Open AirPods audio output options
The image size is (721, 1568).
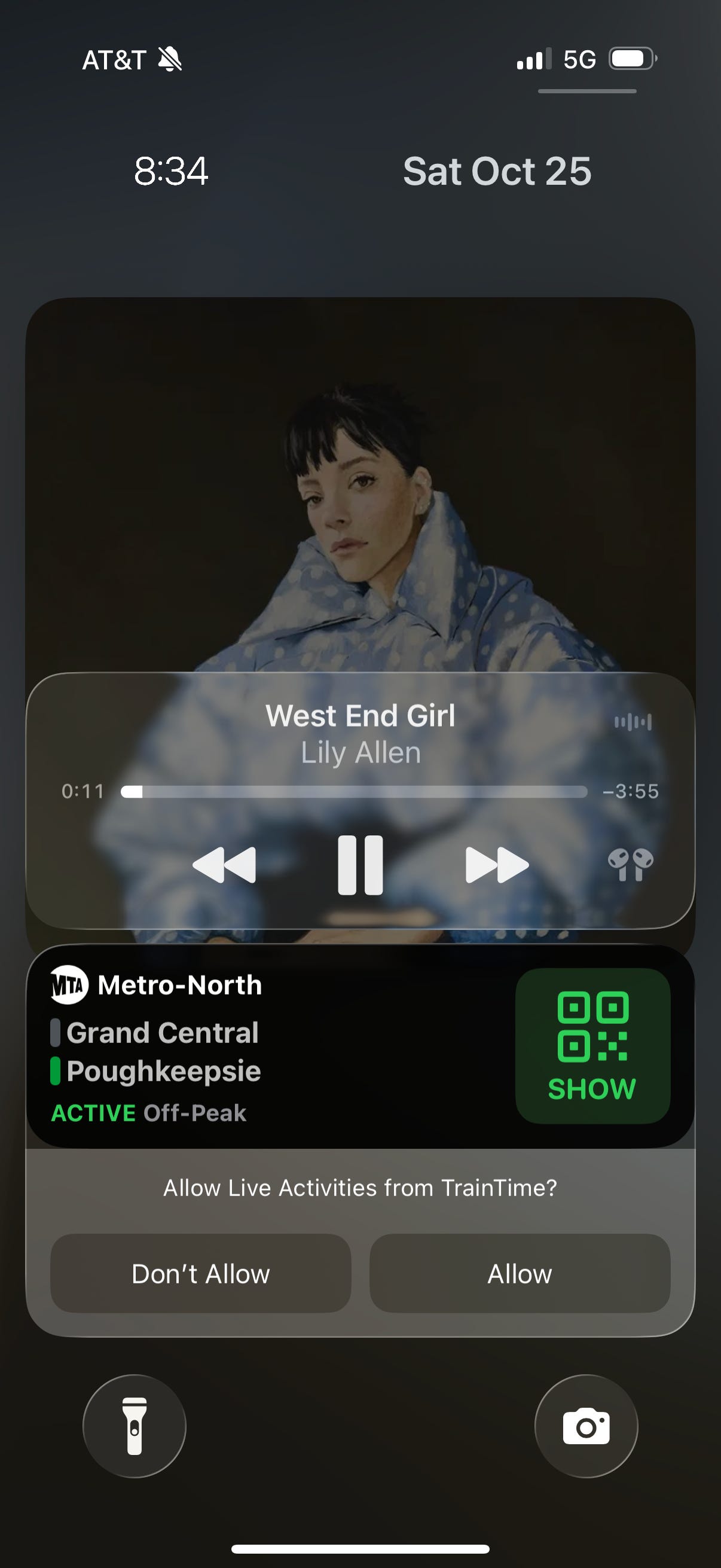click(x=630, y=865)
